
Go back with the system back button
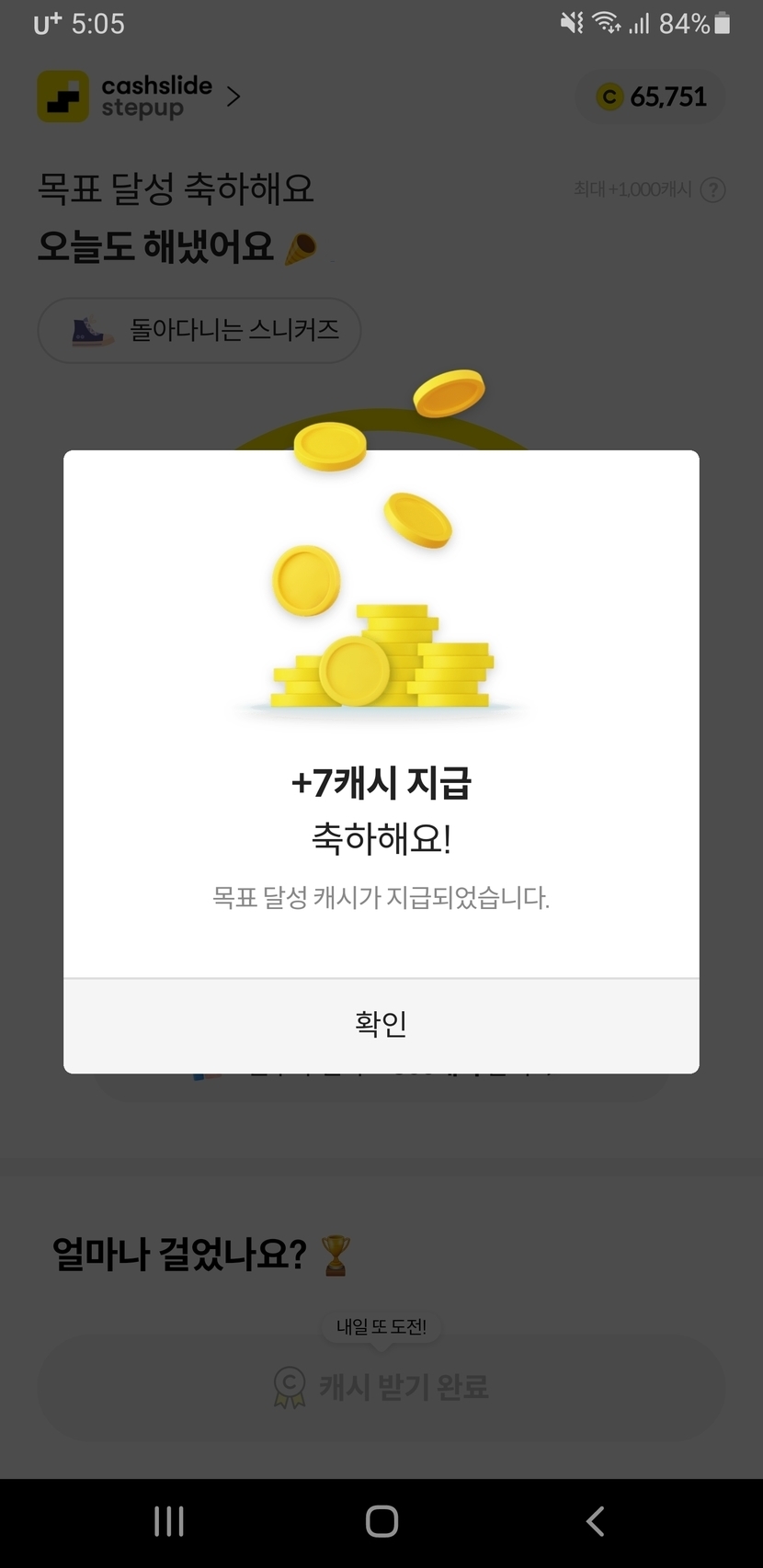click(595, 1521)
